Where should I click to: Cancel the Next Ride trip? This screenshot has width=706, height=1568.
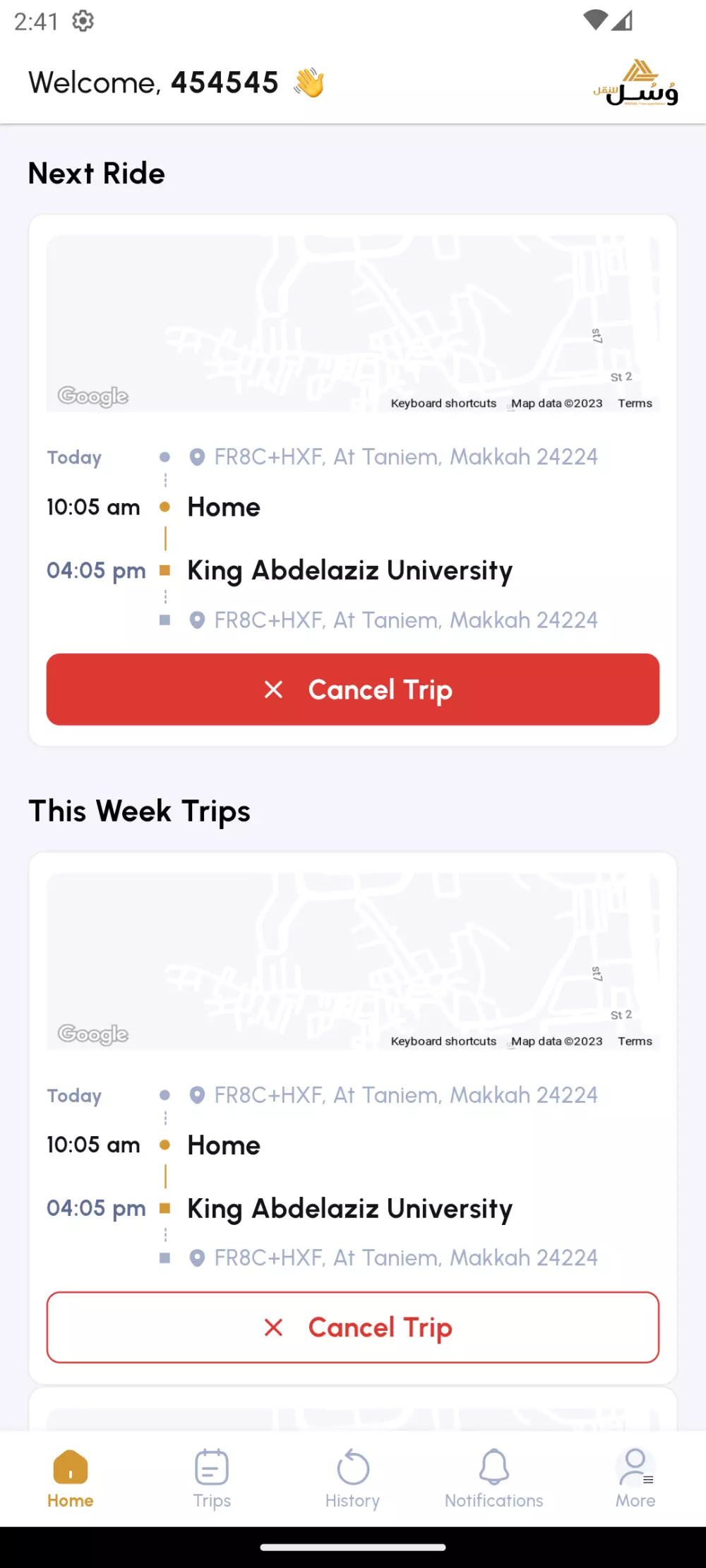click(352, 689)
